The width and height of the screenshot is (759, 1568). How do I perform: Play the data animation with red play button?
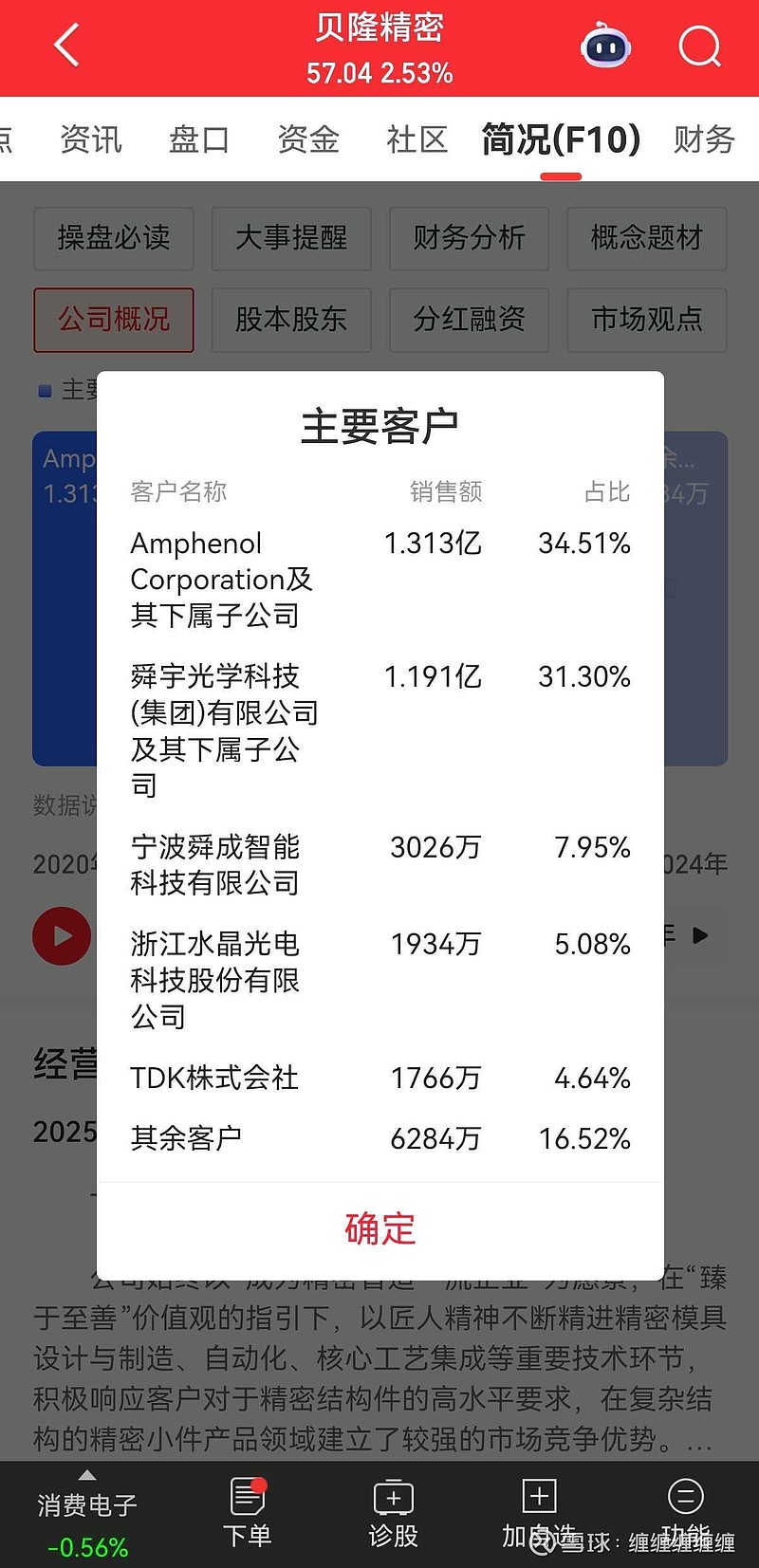(62, 935)
